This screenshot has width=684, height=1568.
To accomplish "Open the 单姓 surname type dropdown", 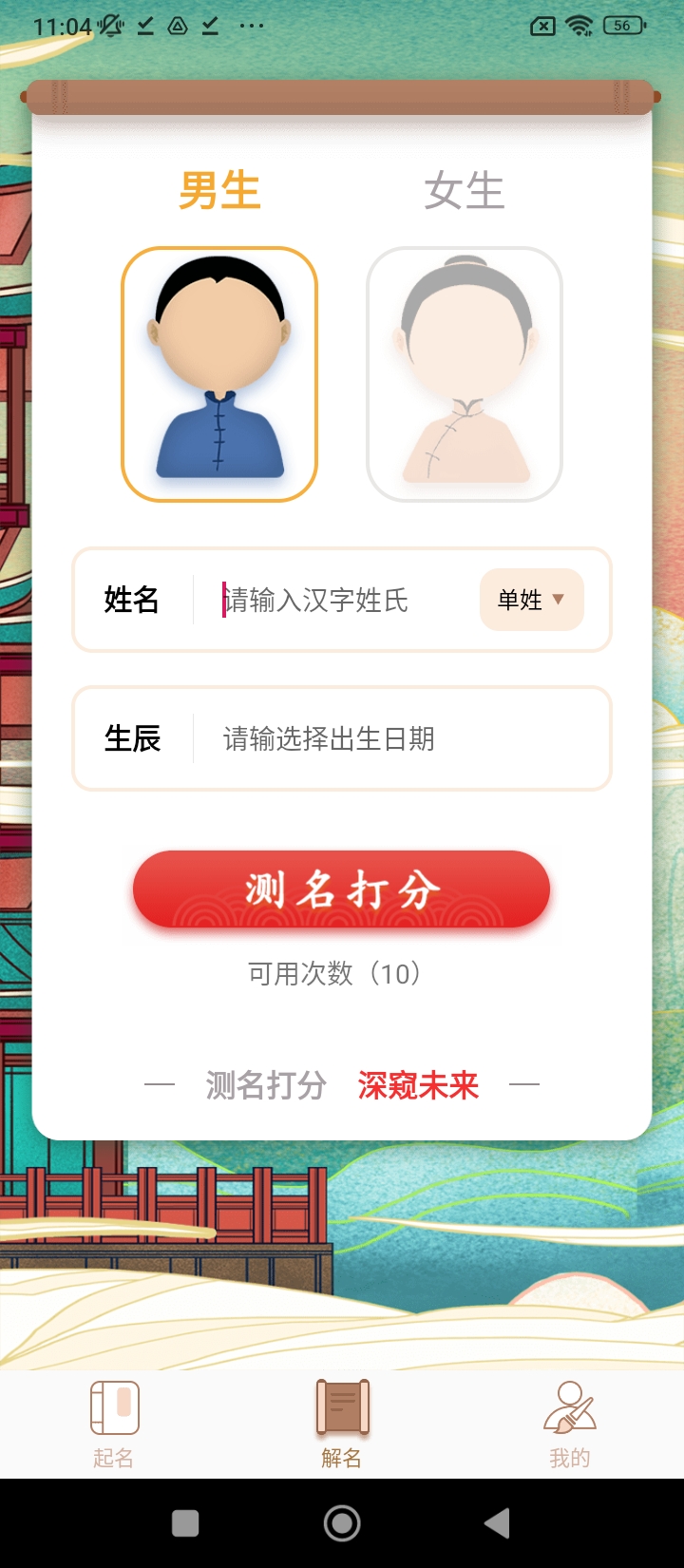I will (531, 600).
